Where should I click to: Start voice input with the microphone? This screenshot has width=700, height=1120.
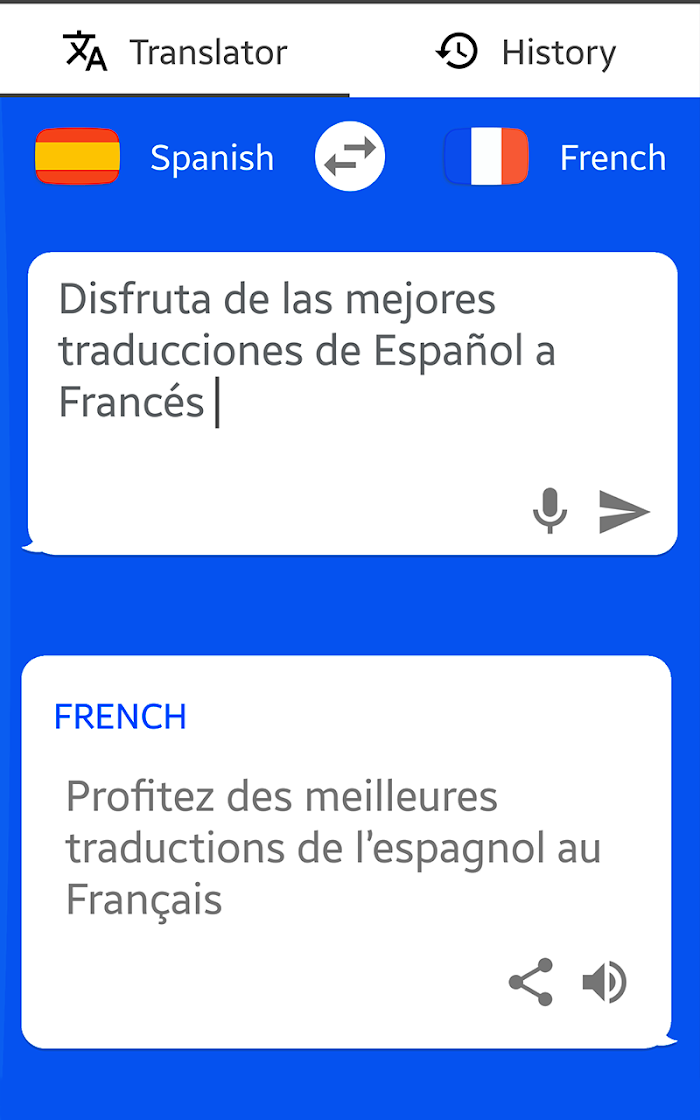coord(550,511)
